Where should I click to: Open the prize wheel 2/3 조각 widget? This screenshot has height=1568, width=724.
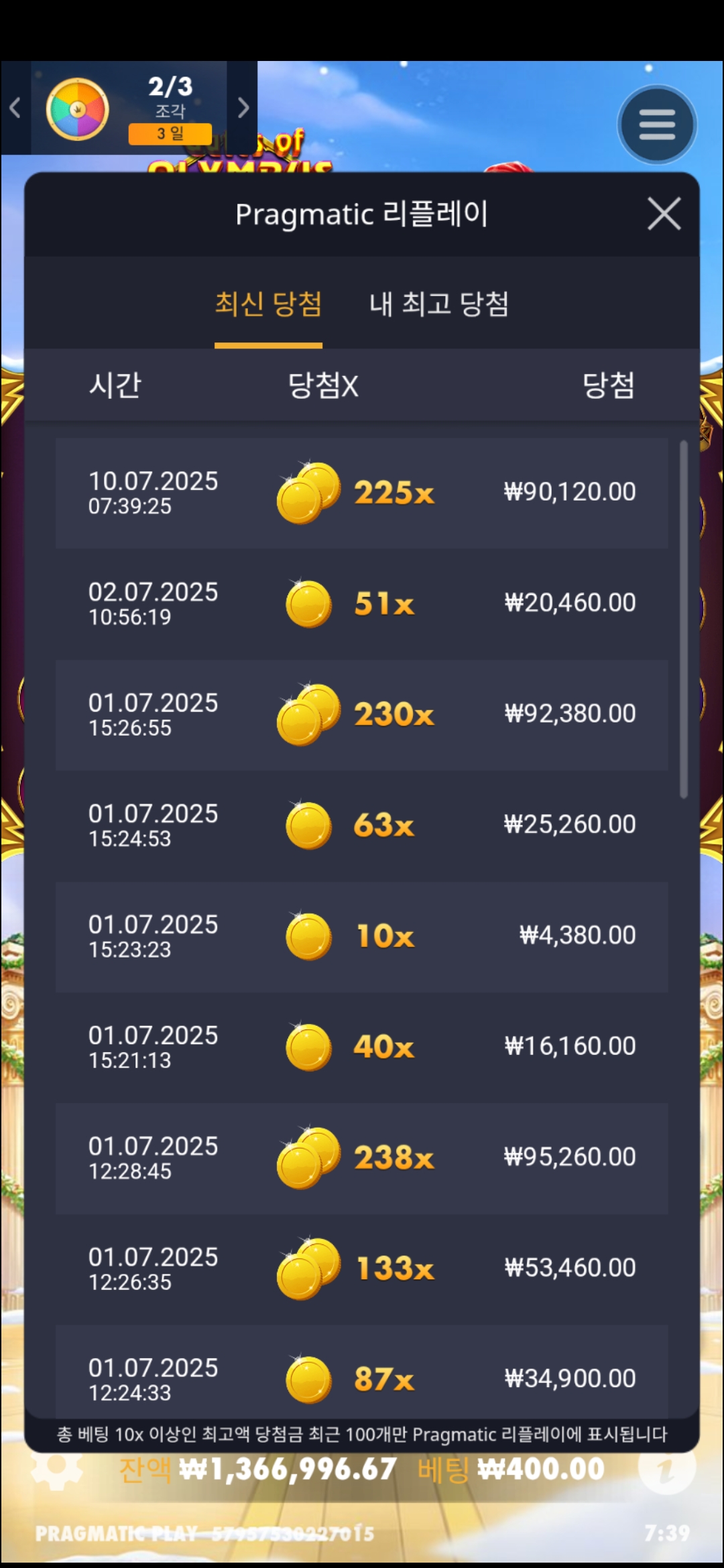tap(129, 109)
